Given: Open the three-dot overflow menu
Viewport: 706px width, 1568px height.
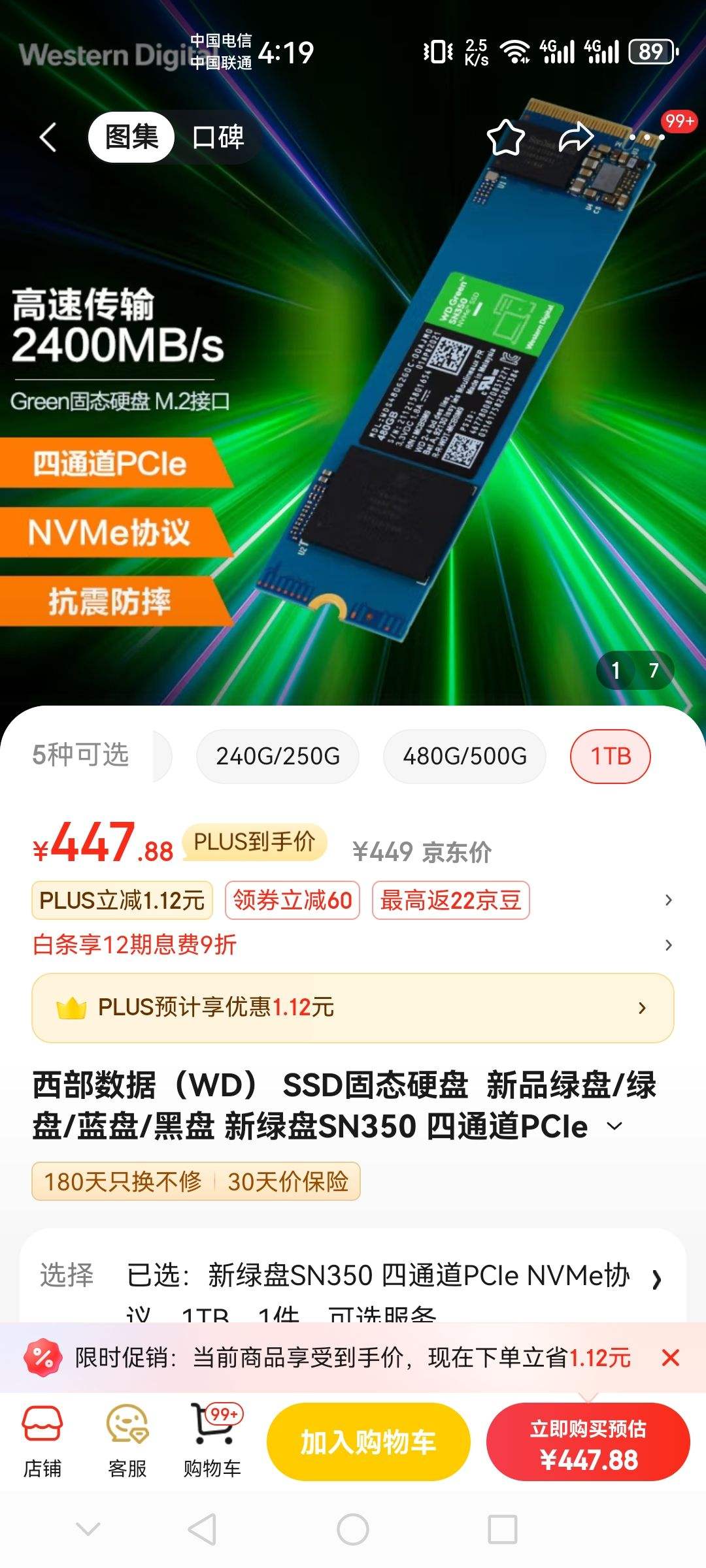Looking at the screenshot, I should 647,137.
